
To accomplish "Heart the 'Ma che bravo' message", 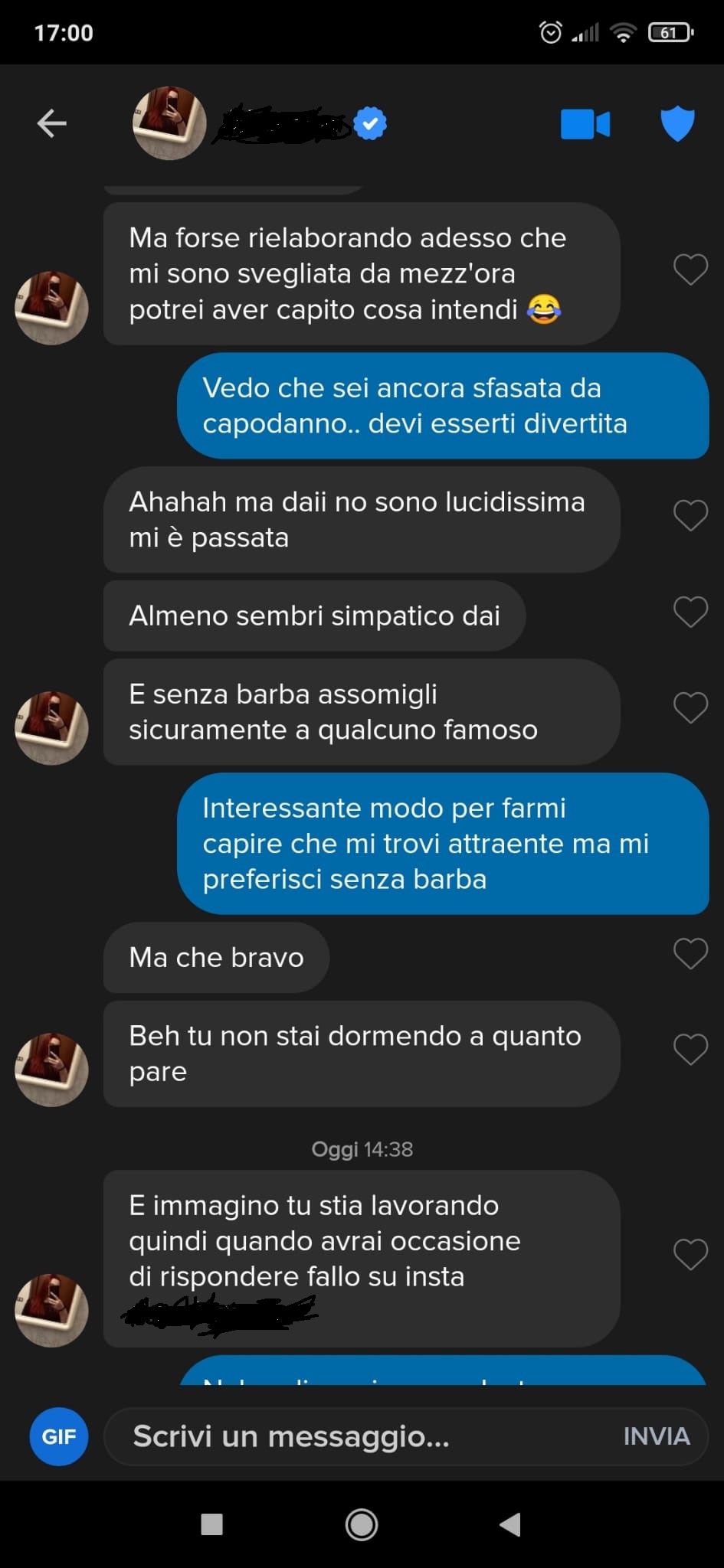I will 690,953.
